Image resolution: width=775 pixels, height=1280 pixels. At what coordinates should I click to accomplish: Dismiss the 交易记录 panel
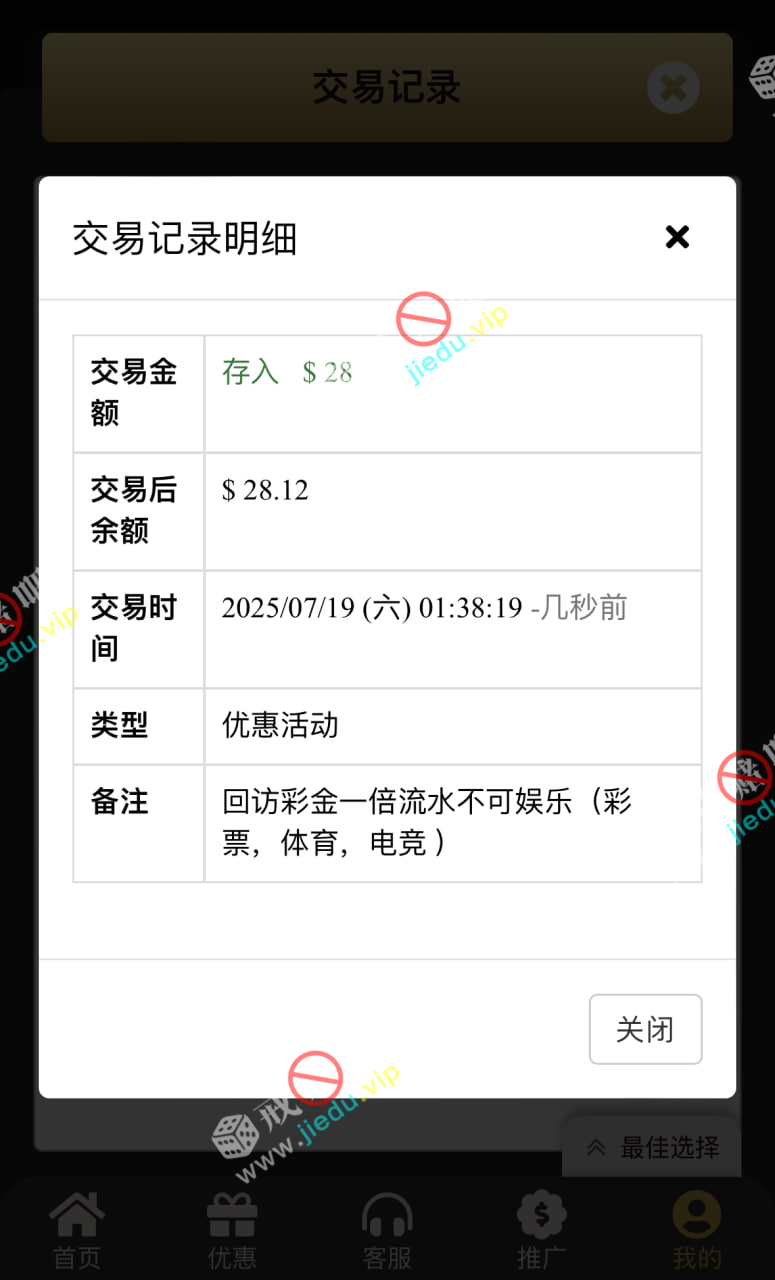(673, 88)
